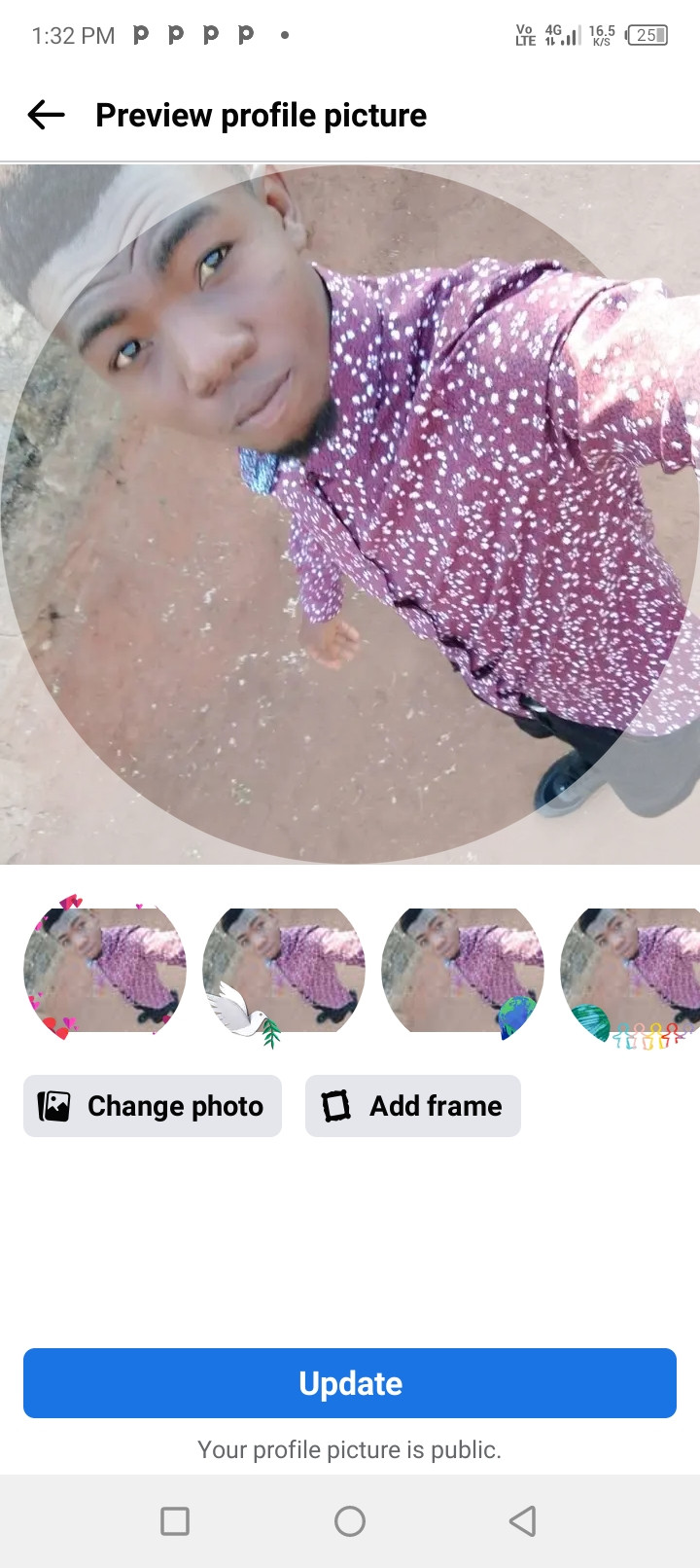Select the hearts frame thumbnail
The width and height of the screenshot is (700, 1568).
tap(105, 970)
